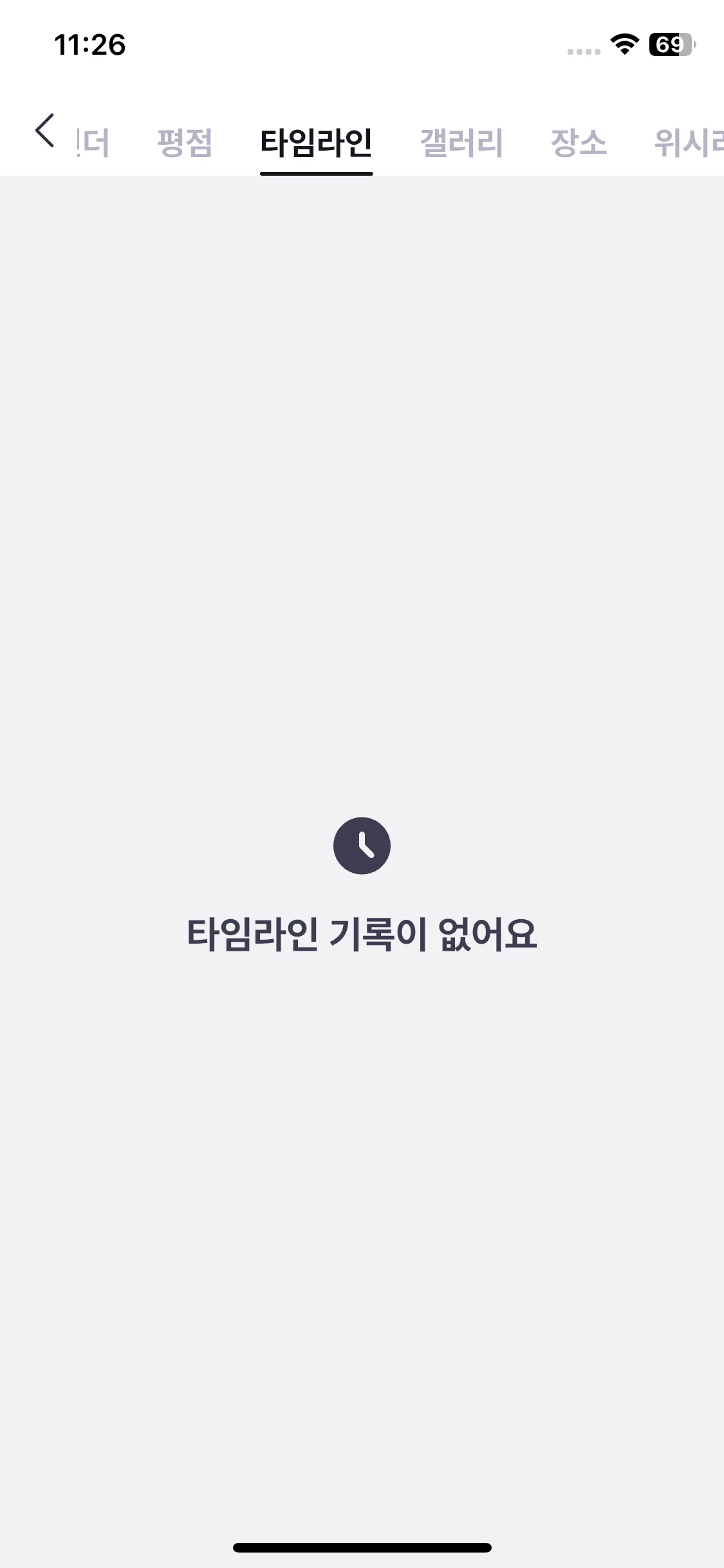Select the 타임라인 tab

pos(316,142)
